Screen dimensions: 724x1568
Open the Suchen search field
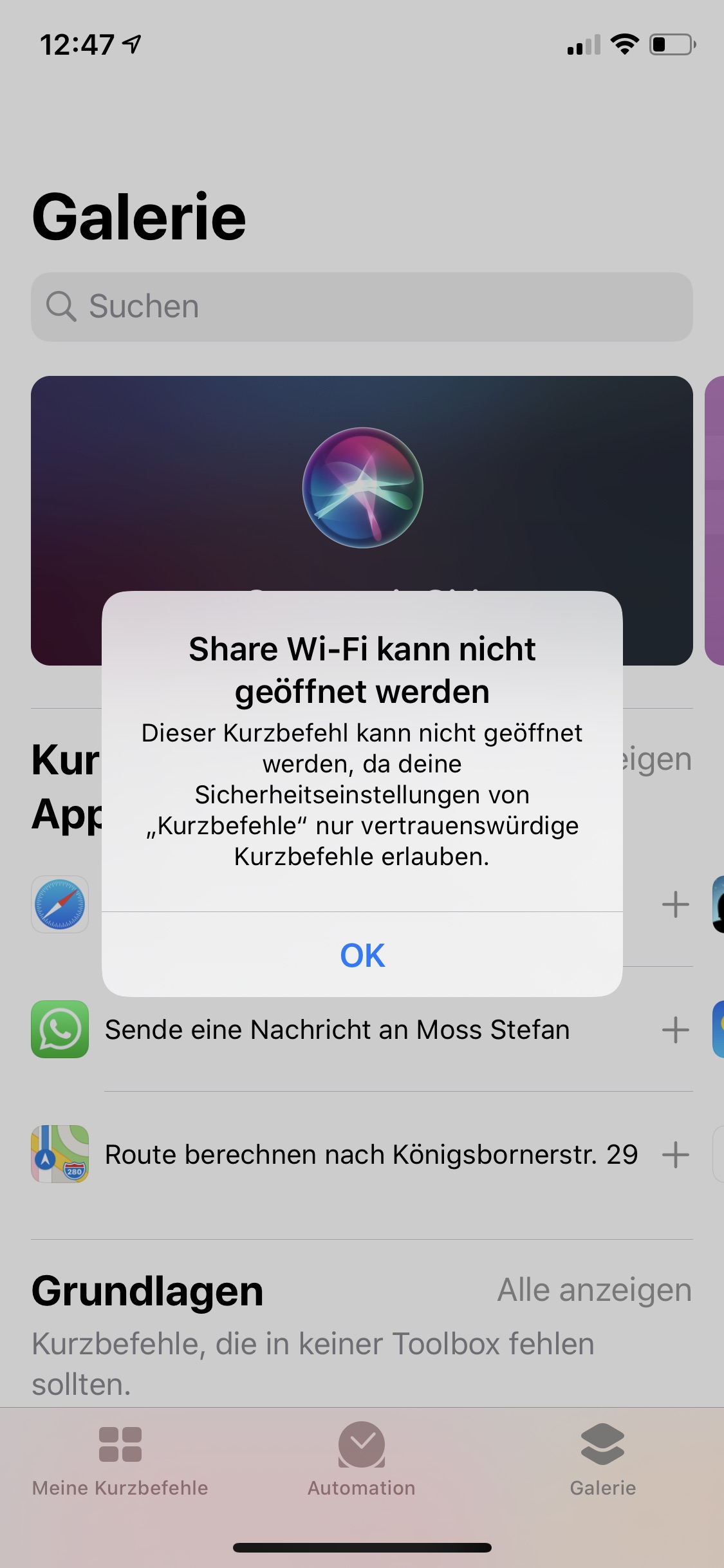point(362,306)
